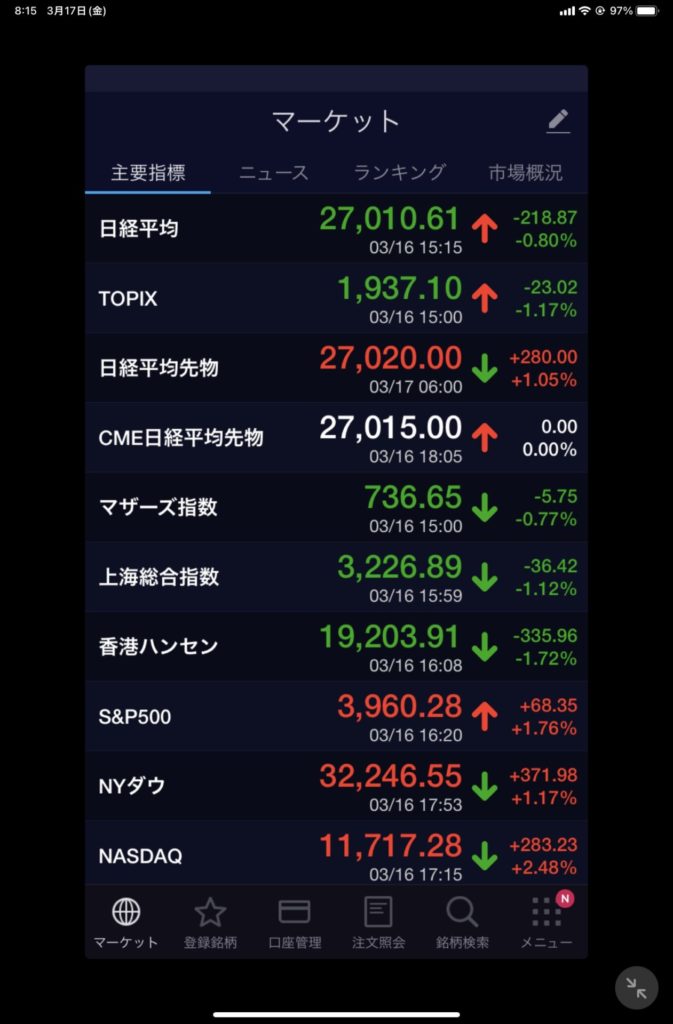
Task: View マザーズ指数 details
Action: 336,507
